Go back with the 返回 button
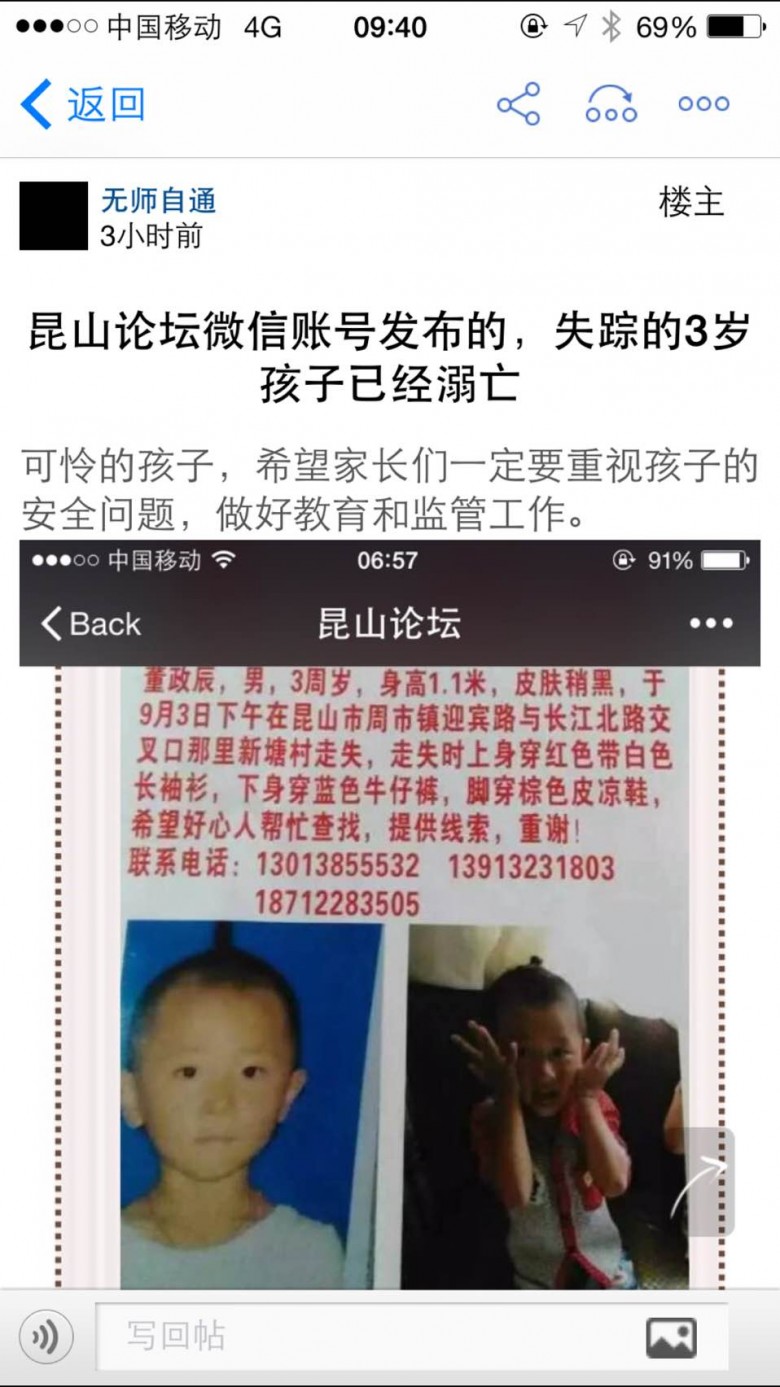The height and width of the screenshot is (1387, 780). point(83,104)
